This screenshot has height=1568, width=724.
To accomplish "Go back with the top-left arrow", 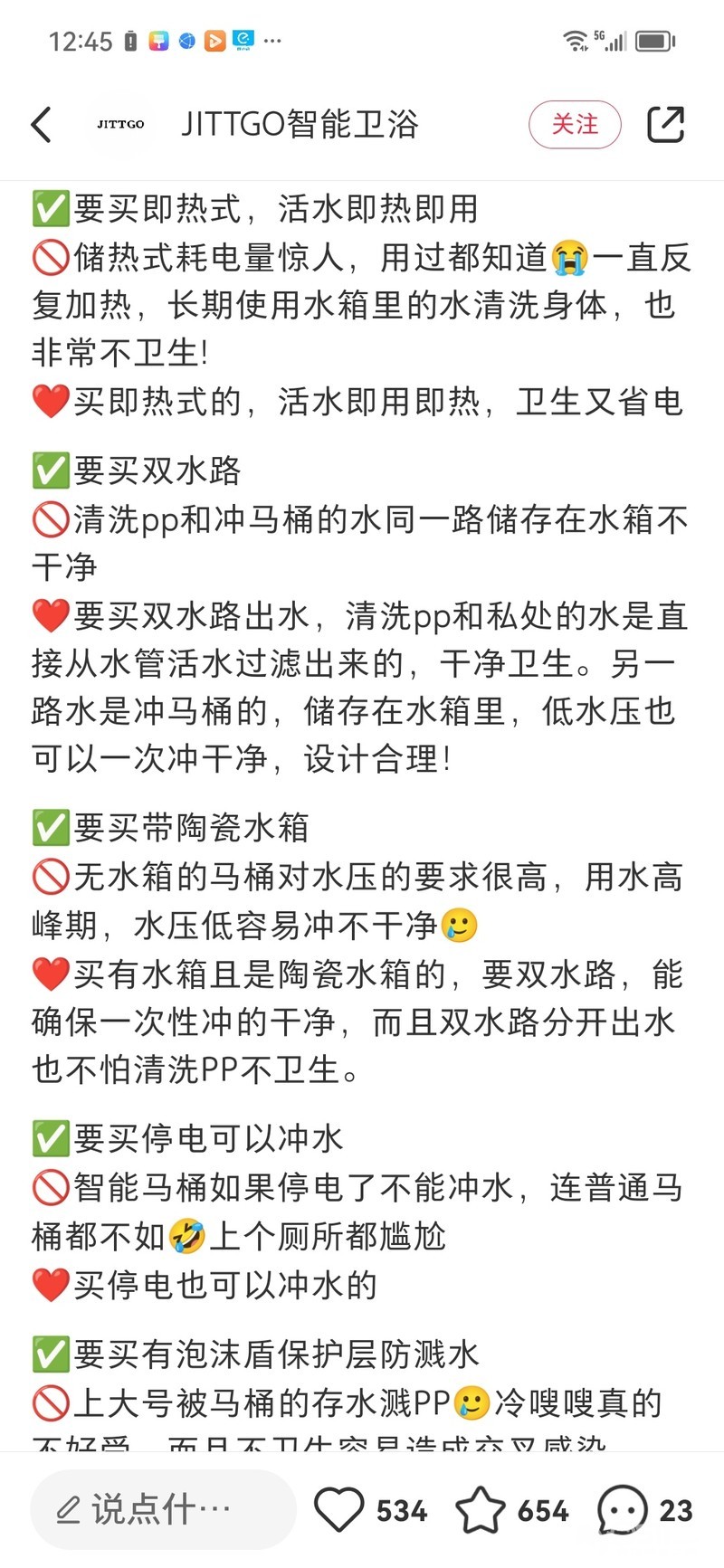I will 42,125.
